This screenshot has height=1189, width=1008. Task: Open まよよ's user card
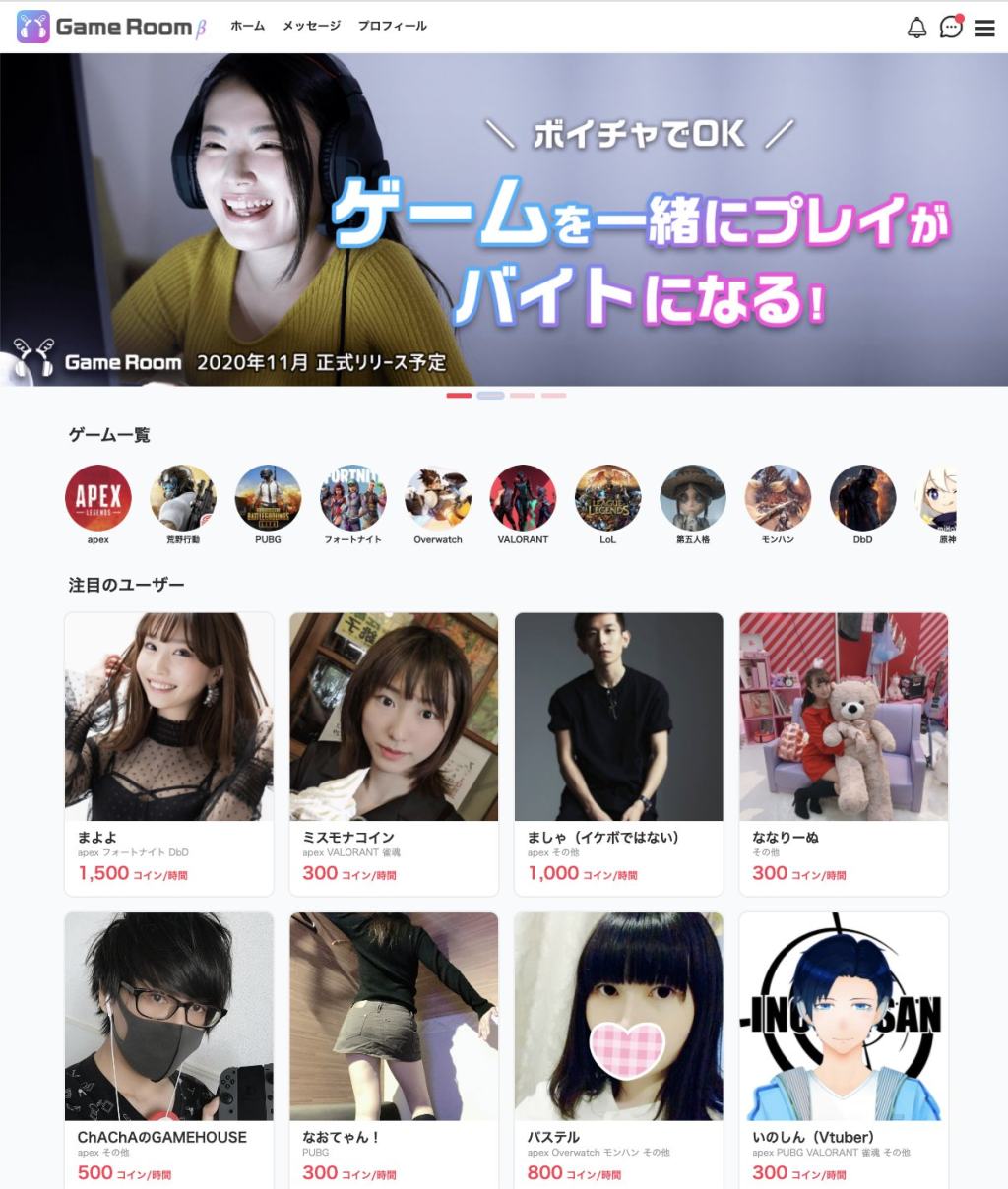pos(168,753)
